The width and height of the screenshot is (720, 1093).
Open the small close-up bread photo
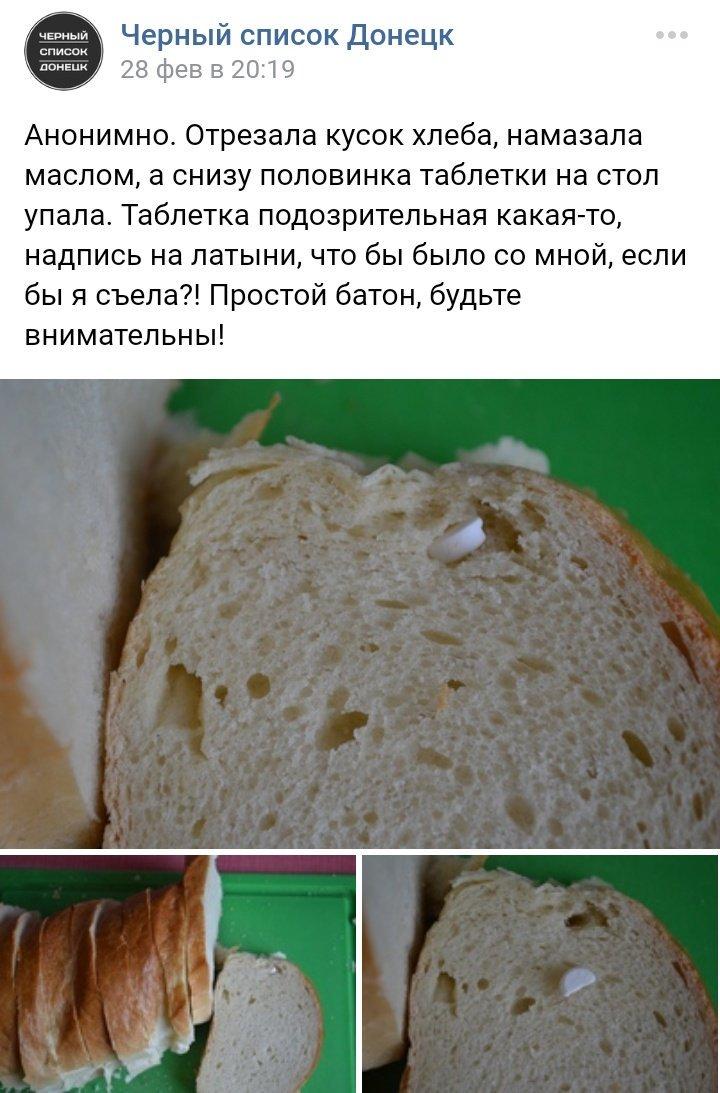tap(541, 973)
